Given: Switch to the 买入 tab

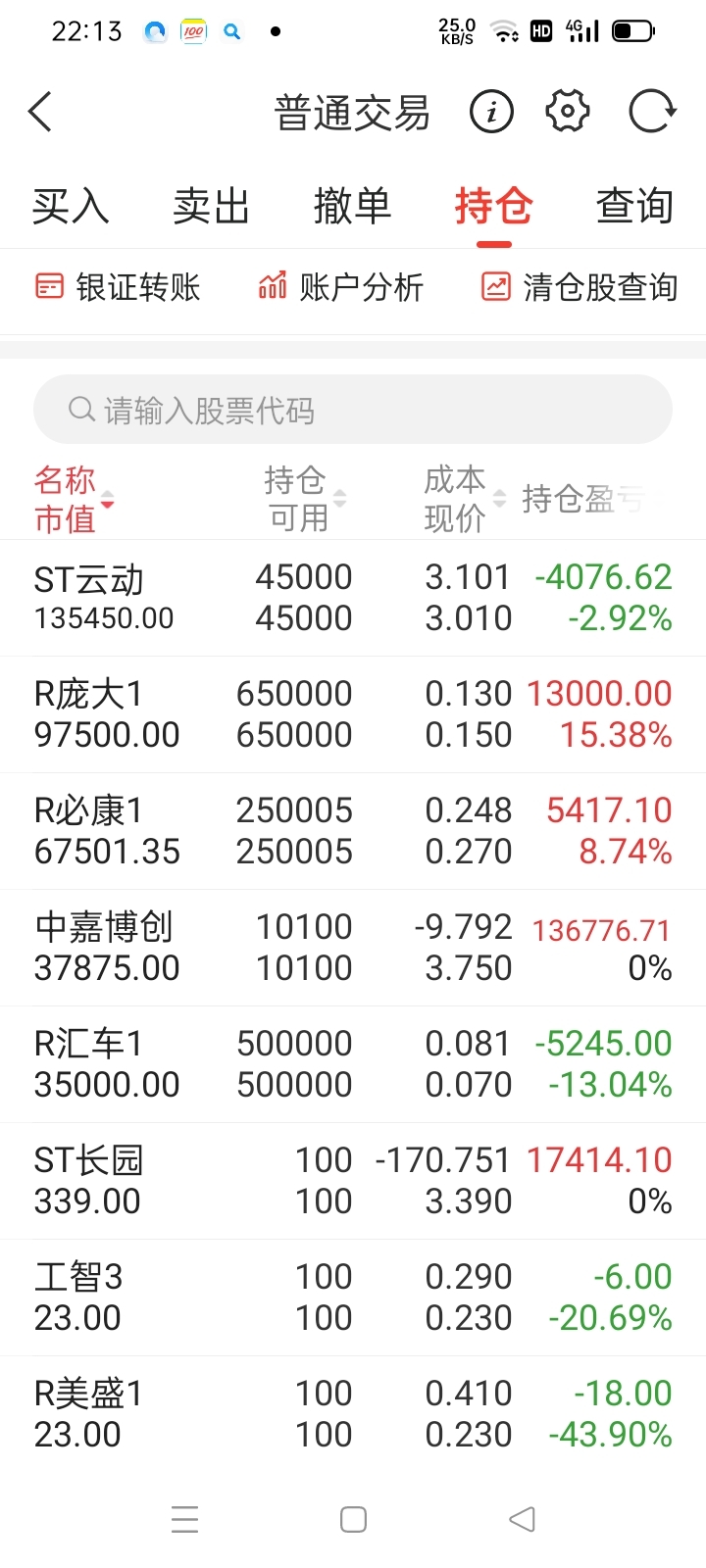Looking at the screenshot, I should [71, 207].
